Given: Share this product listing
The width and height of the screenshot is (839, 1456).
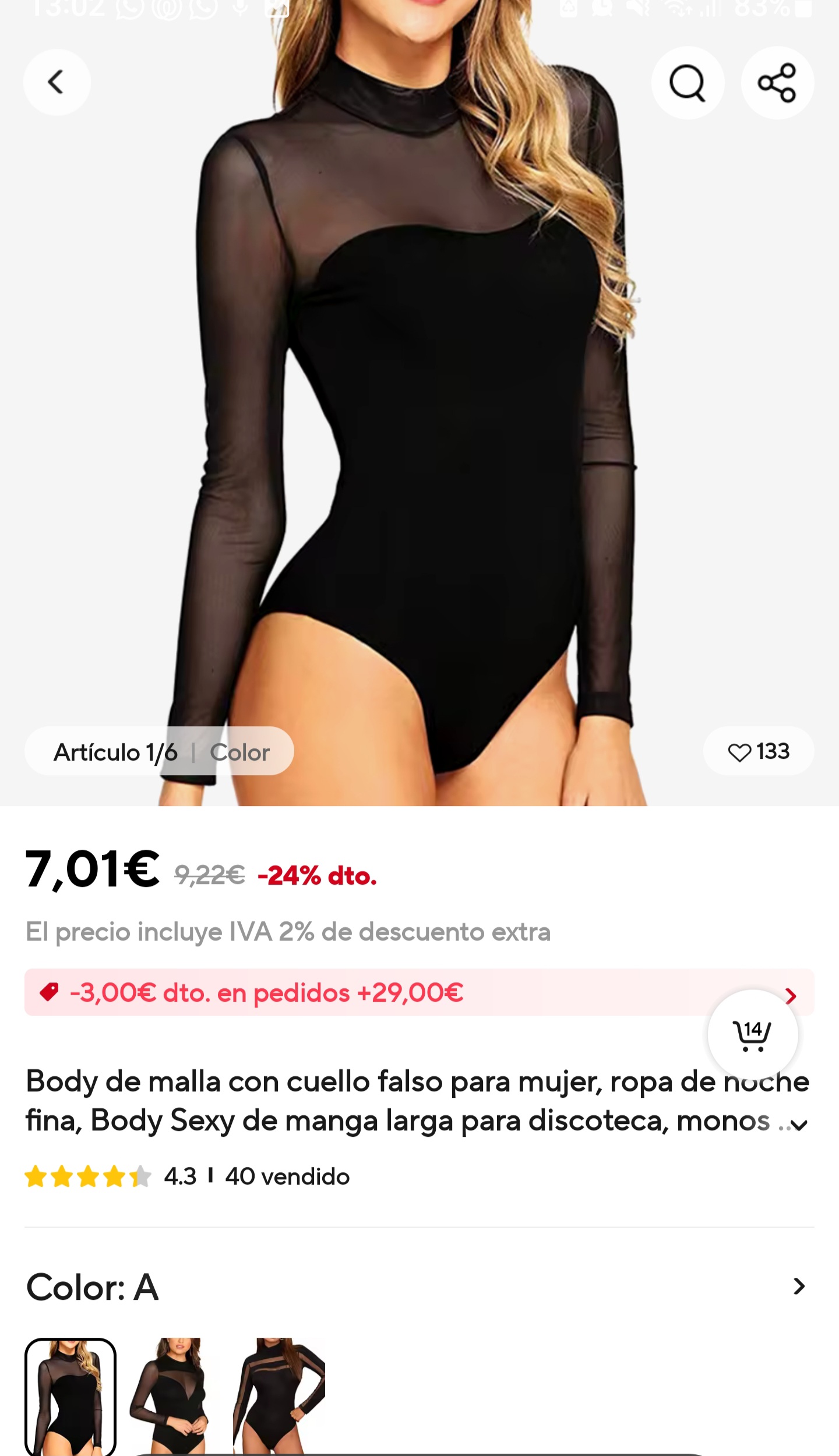Looking at the screenshot, I should click(777, 83).
